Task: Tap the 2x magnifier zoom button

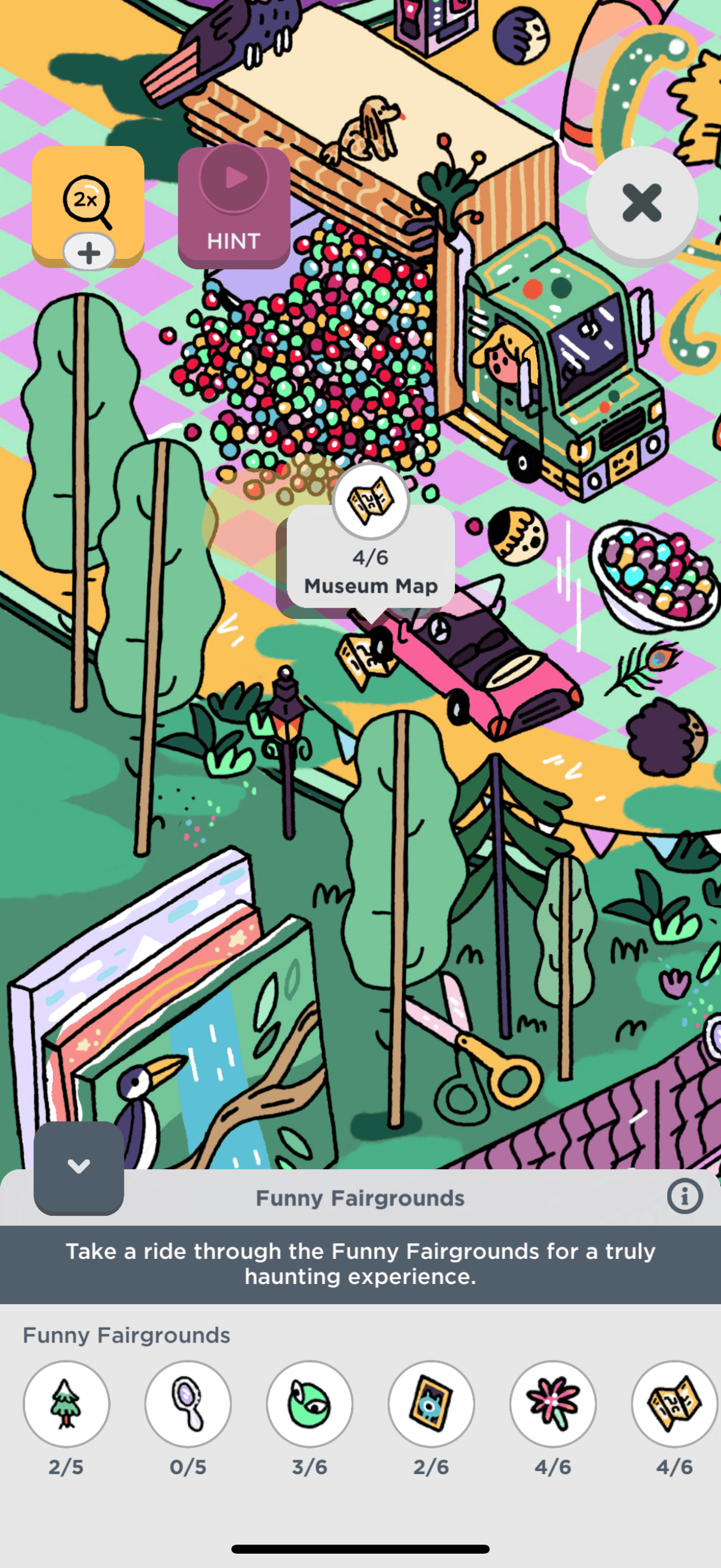Action: click(x=88, y=206)
